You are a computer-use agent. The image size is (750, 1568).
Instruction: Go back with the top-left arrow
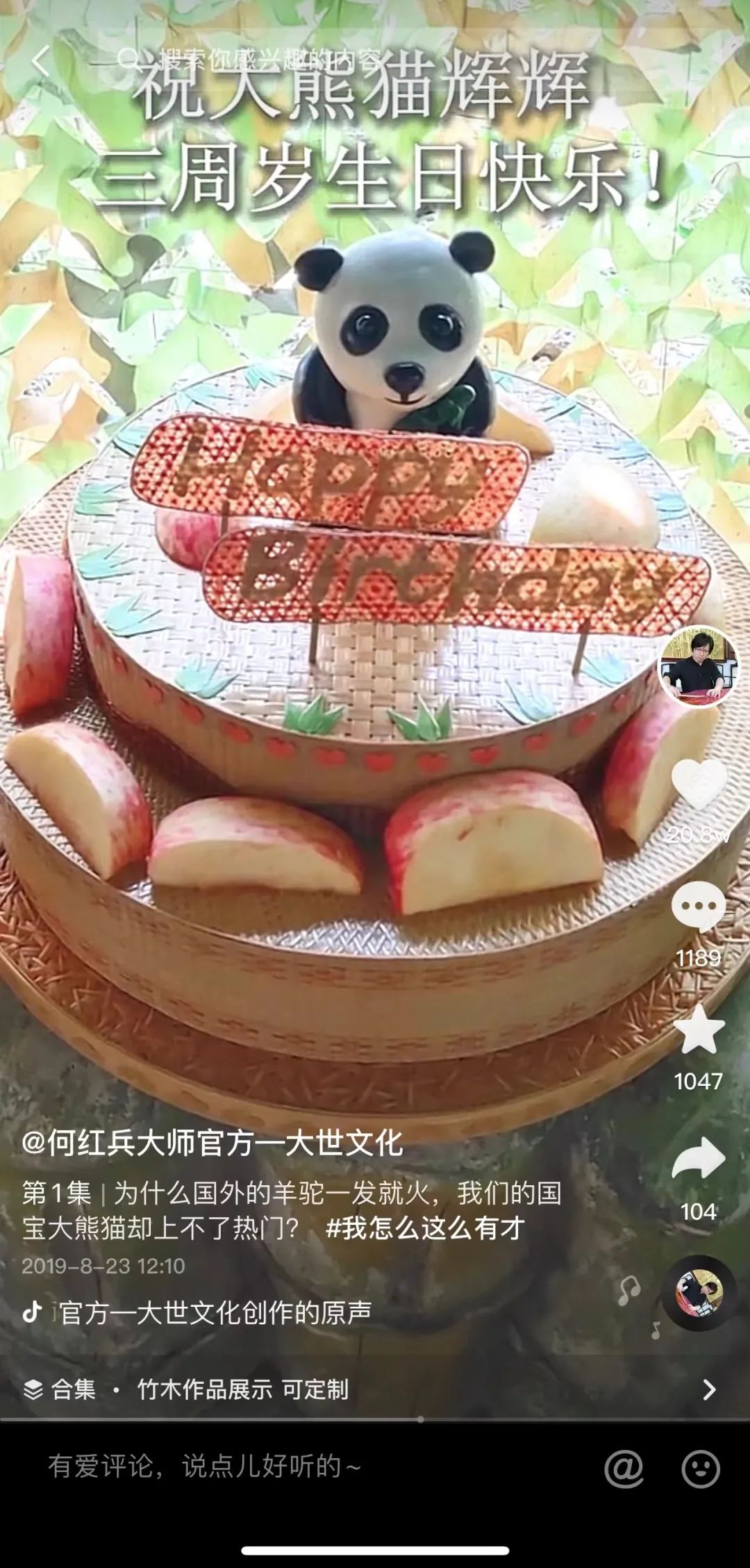(40, 61)
